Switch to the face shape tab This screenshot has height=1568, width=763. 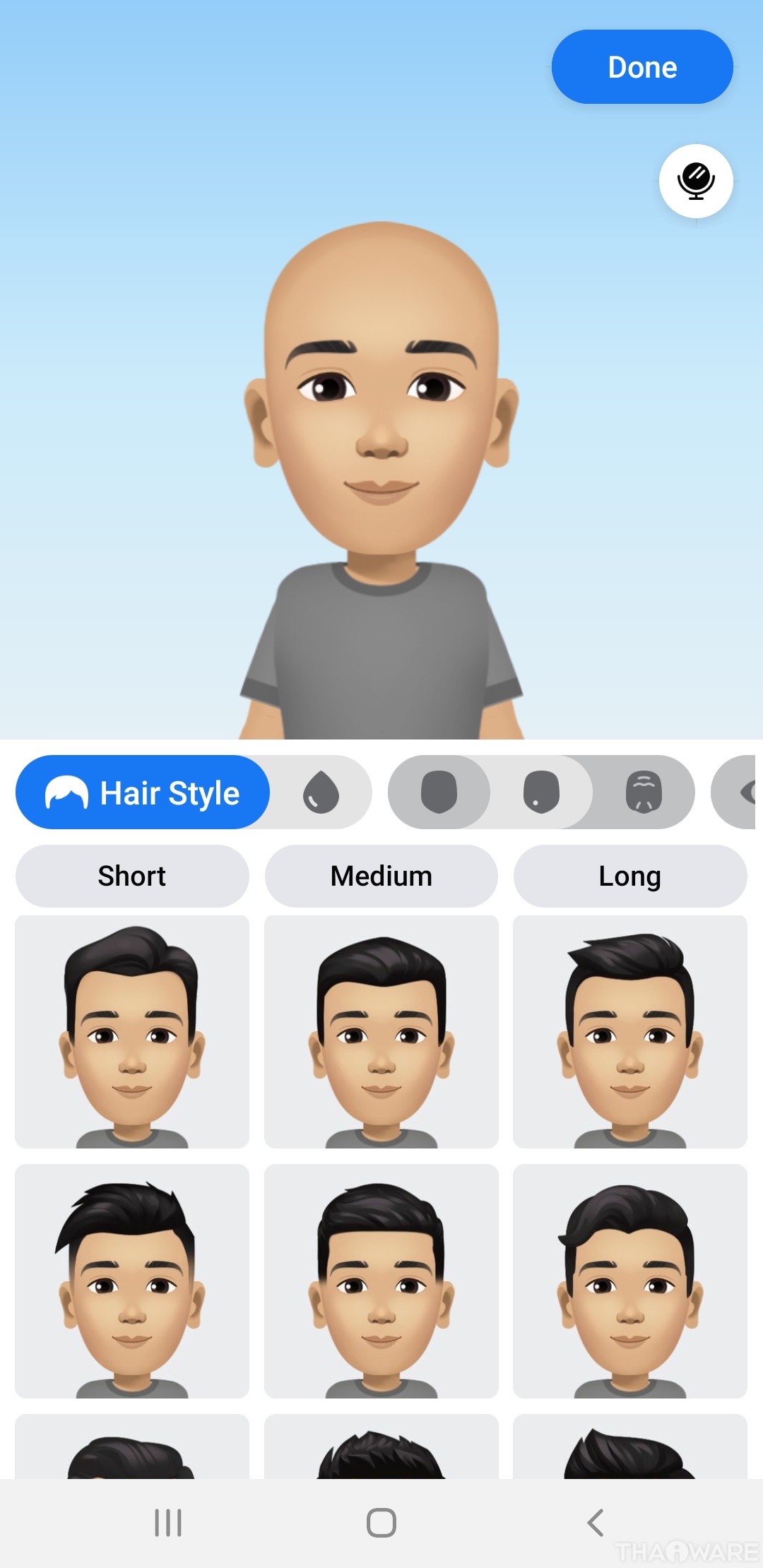(x=439, y=792)
